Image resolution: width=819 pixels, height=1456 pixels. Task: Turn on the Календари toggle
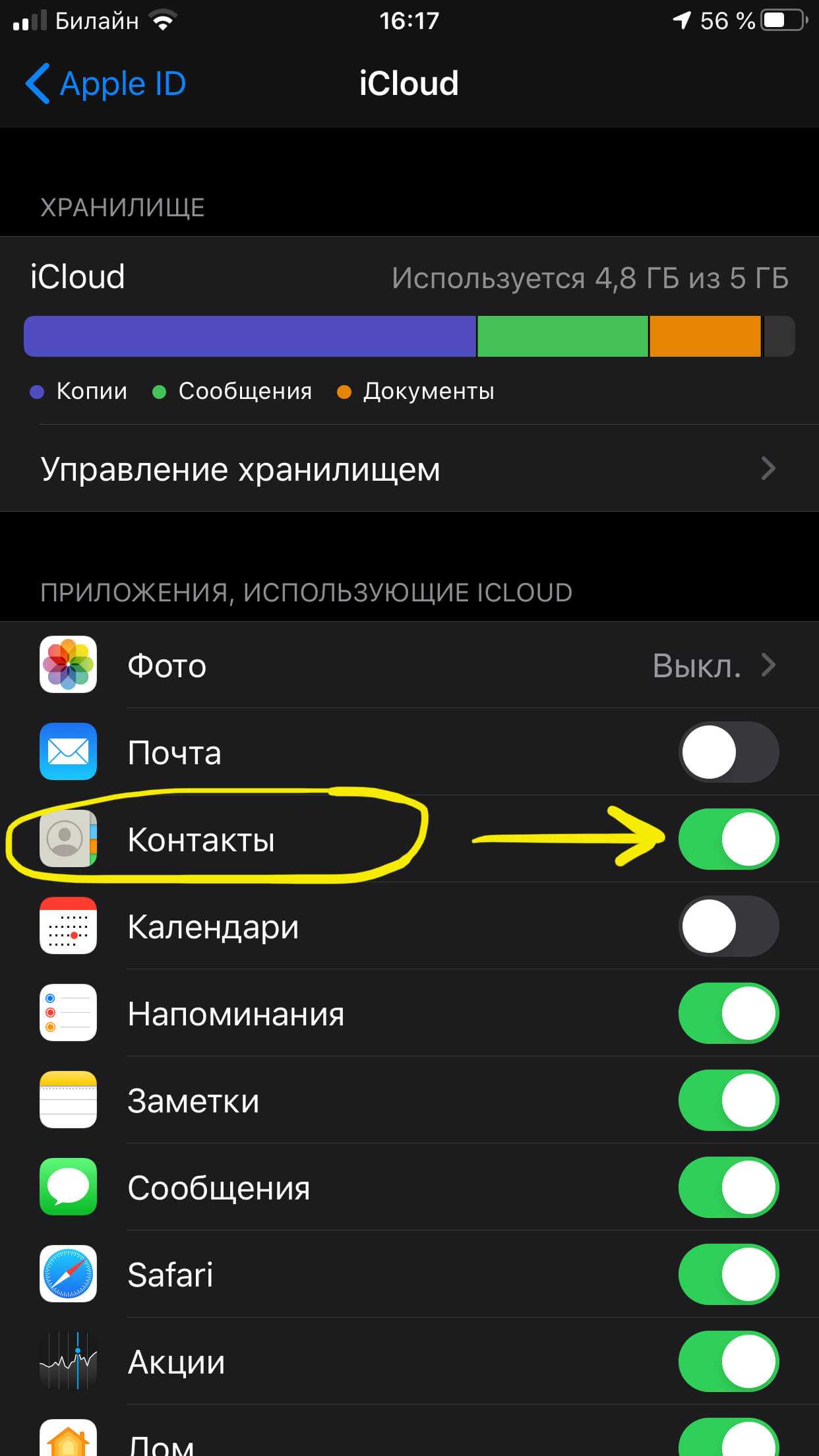pos(728,926)
